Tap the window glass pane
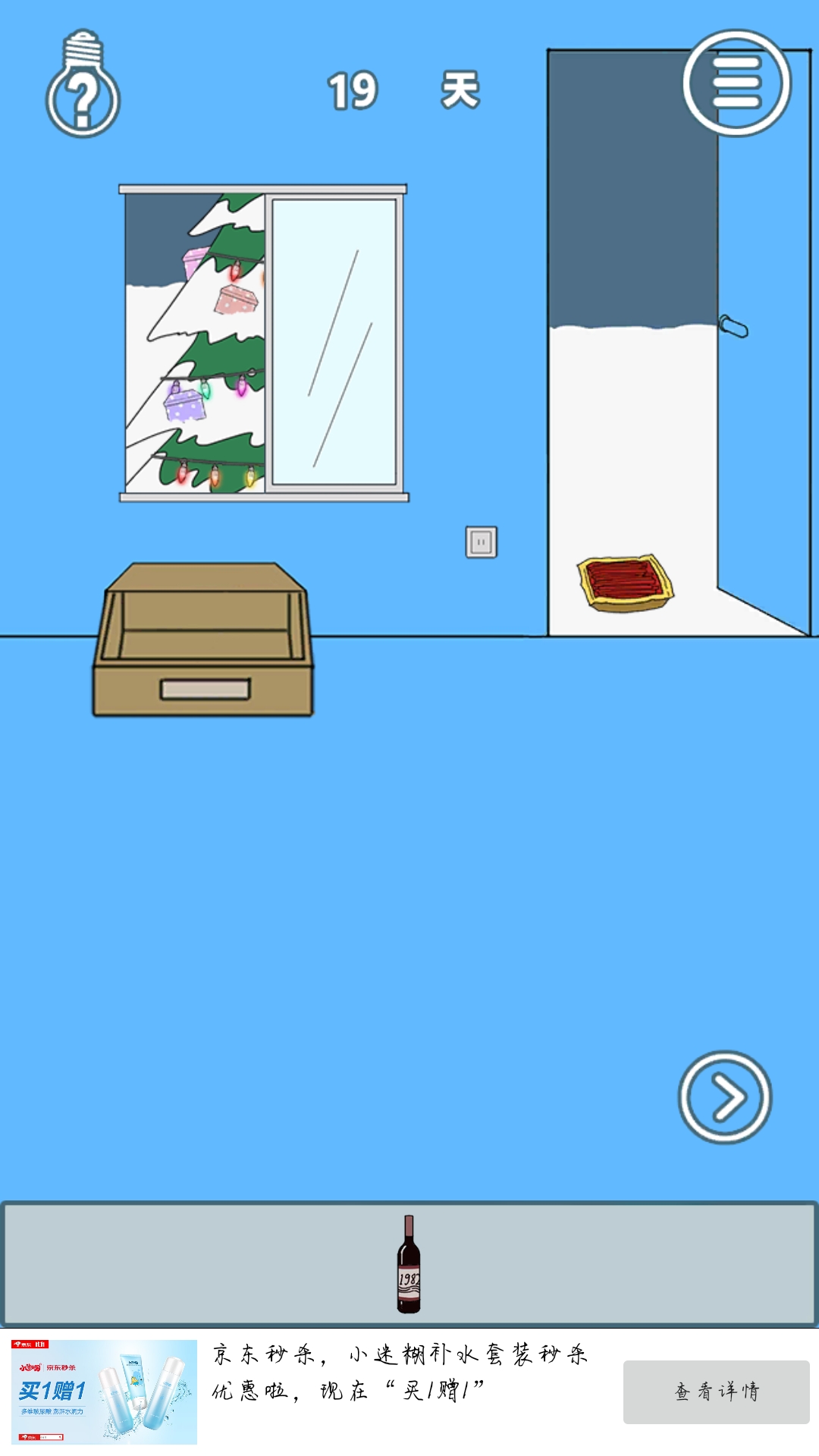This screenshot has height=1456, width=819. pyautogui.click(x=334, y=341)
